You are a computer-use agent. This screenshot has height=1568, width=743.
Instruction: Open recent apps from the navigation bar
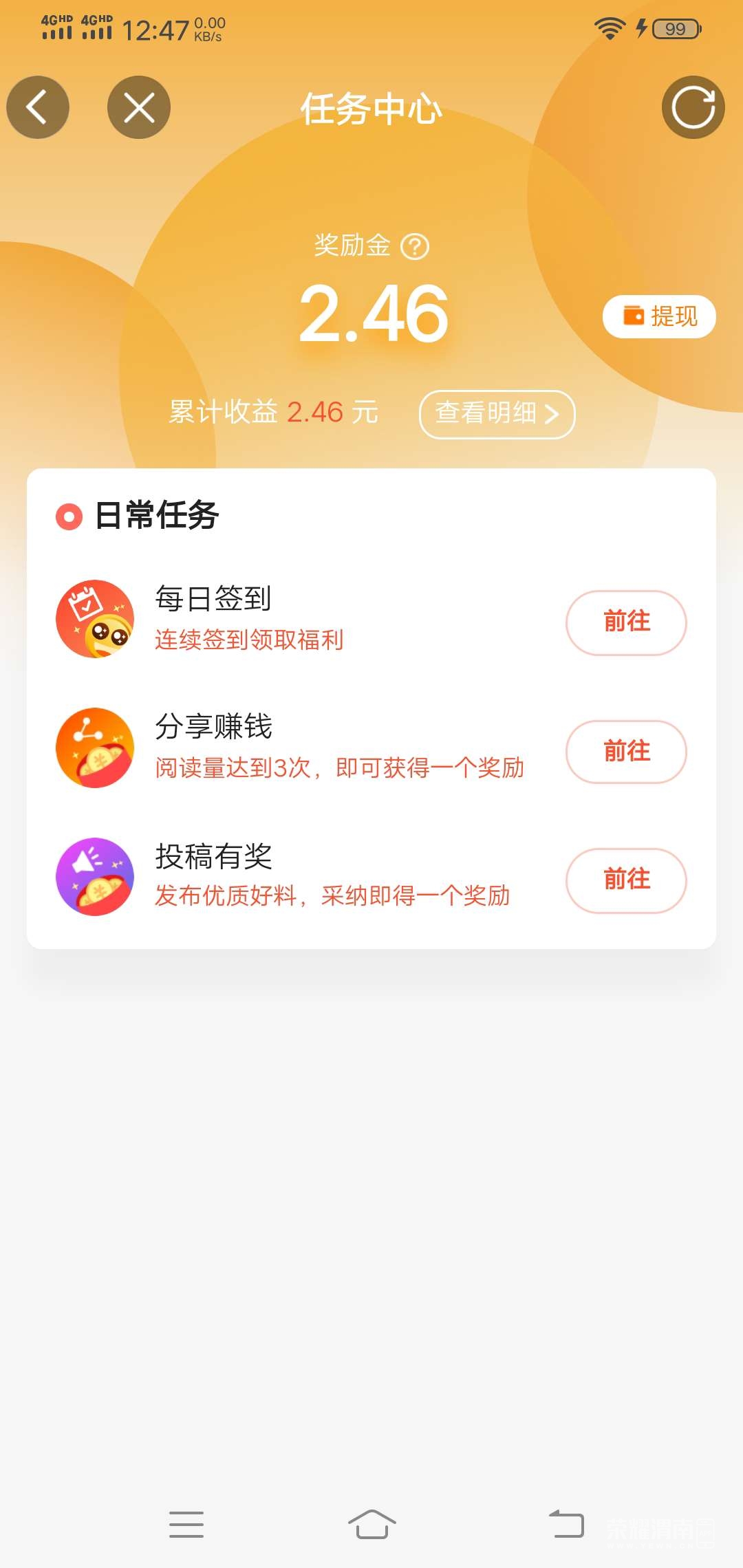pos(186,1525)
